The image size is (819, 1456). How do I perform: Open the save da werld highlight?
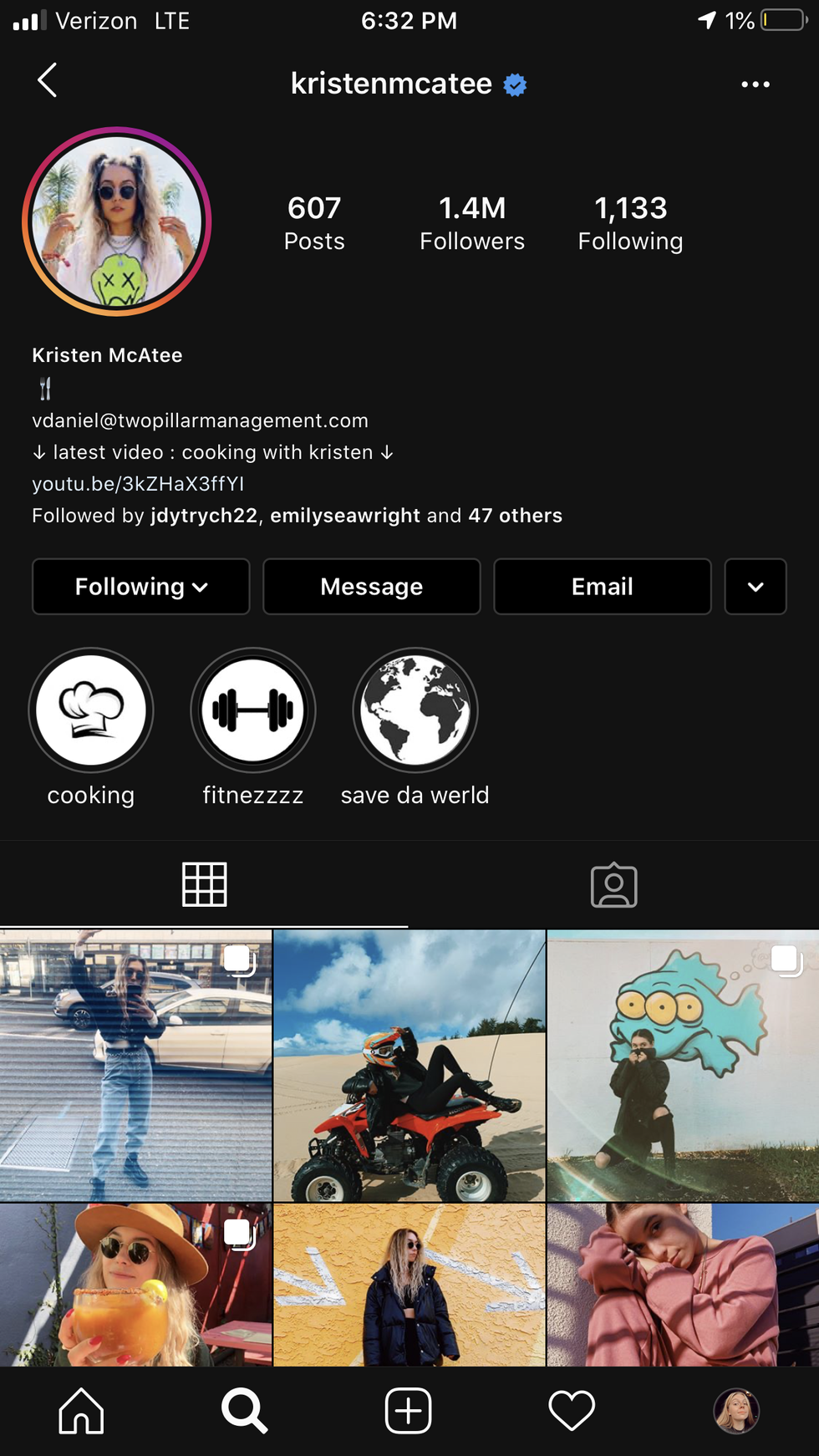(415, 710)
